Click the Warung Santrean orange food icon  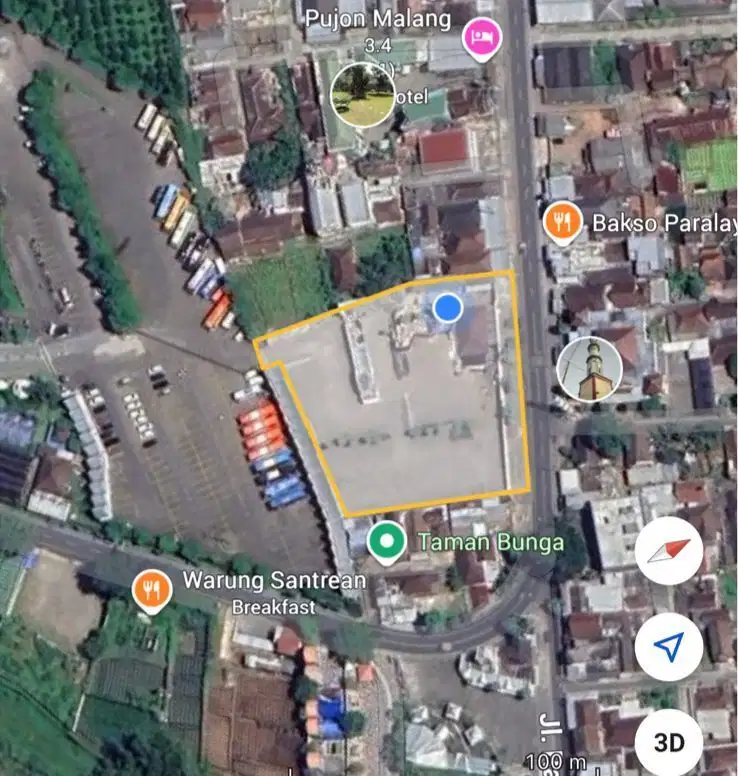[x=150, y=588]
